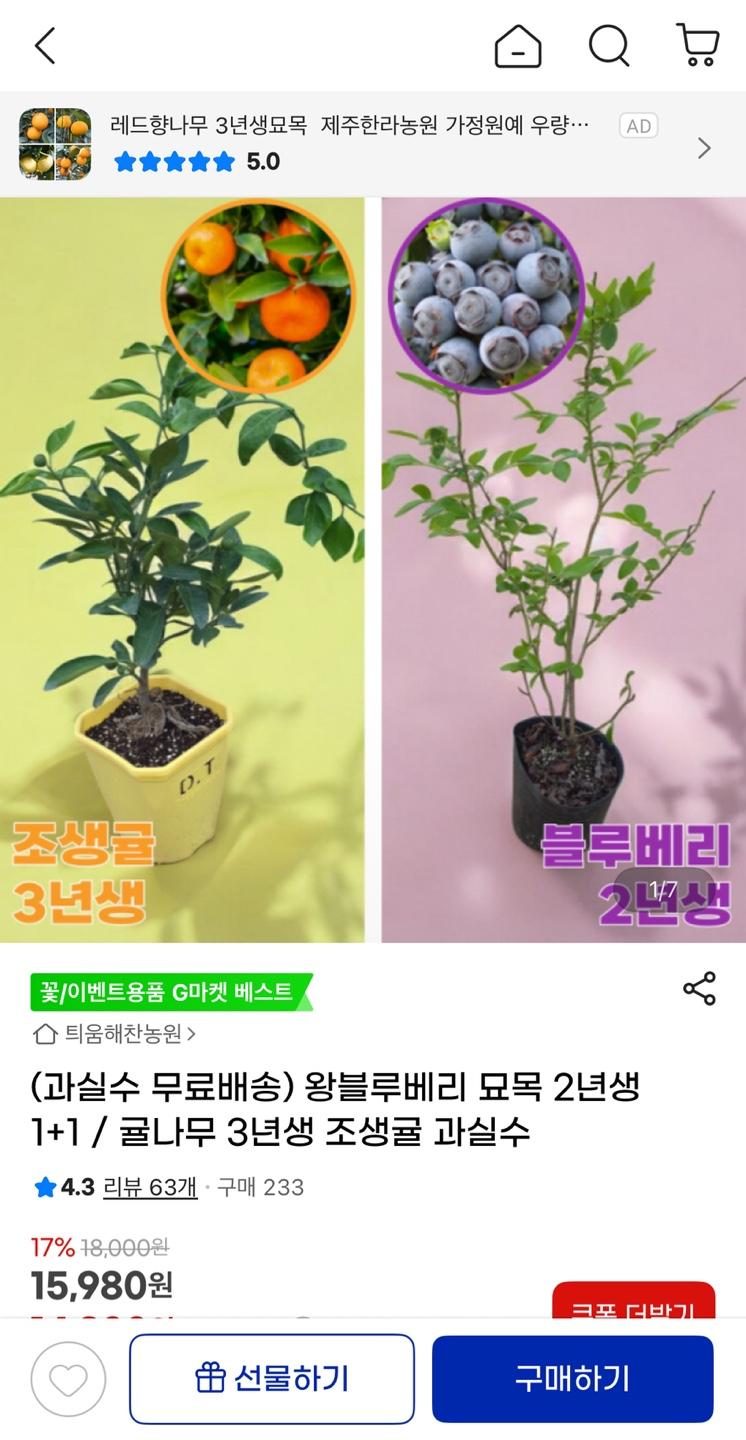Tap the 쿠폰 더받기 coupon button
746x1440 pixels.
pyautogui.click(x=633, y=1300)
